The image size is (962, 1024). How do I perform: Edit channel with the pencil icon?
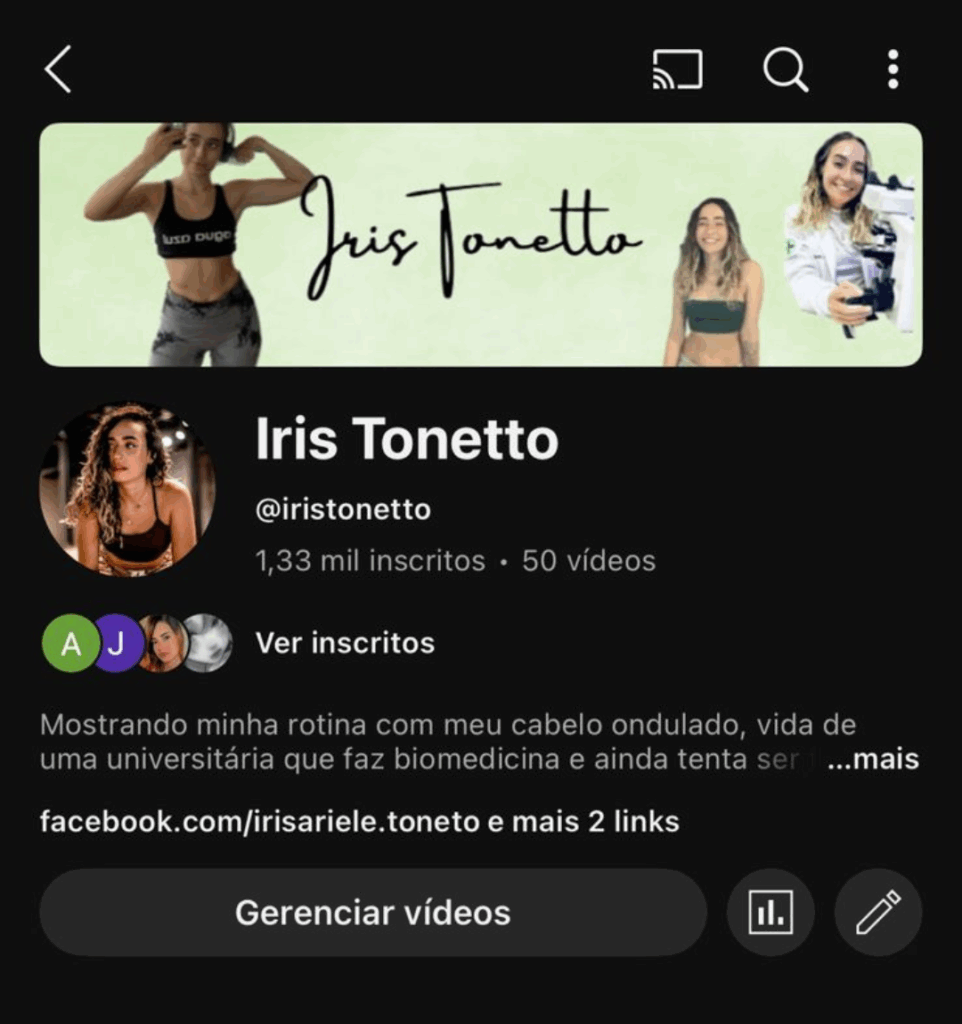pos(878,912)
